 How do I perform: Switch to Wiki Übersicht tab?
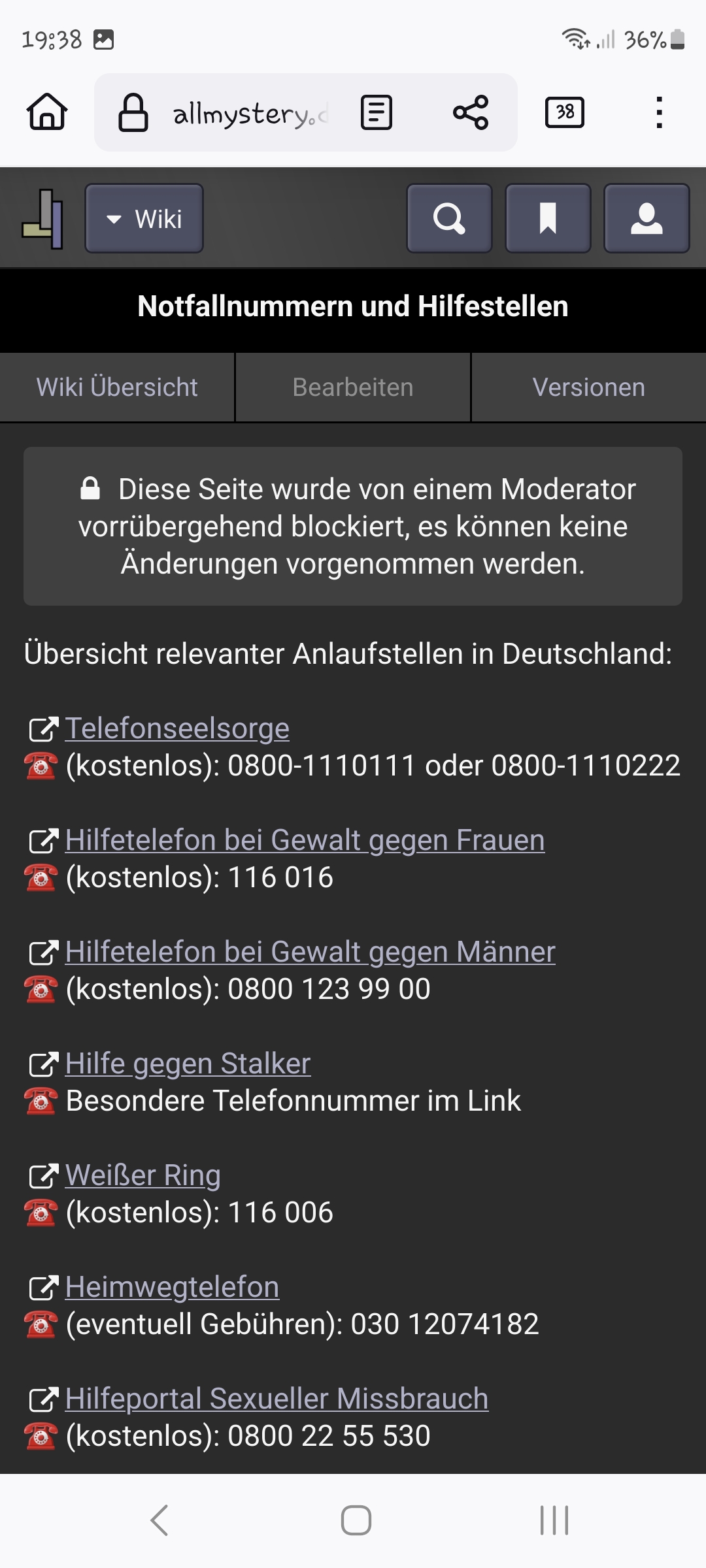pos(117,387)
